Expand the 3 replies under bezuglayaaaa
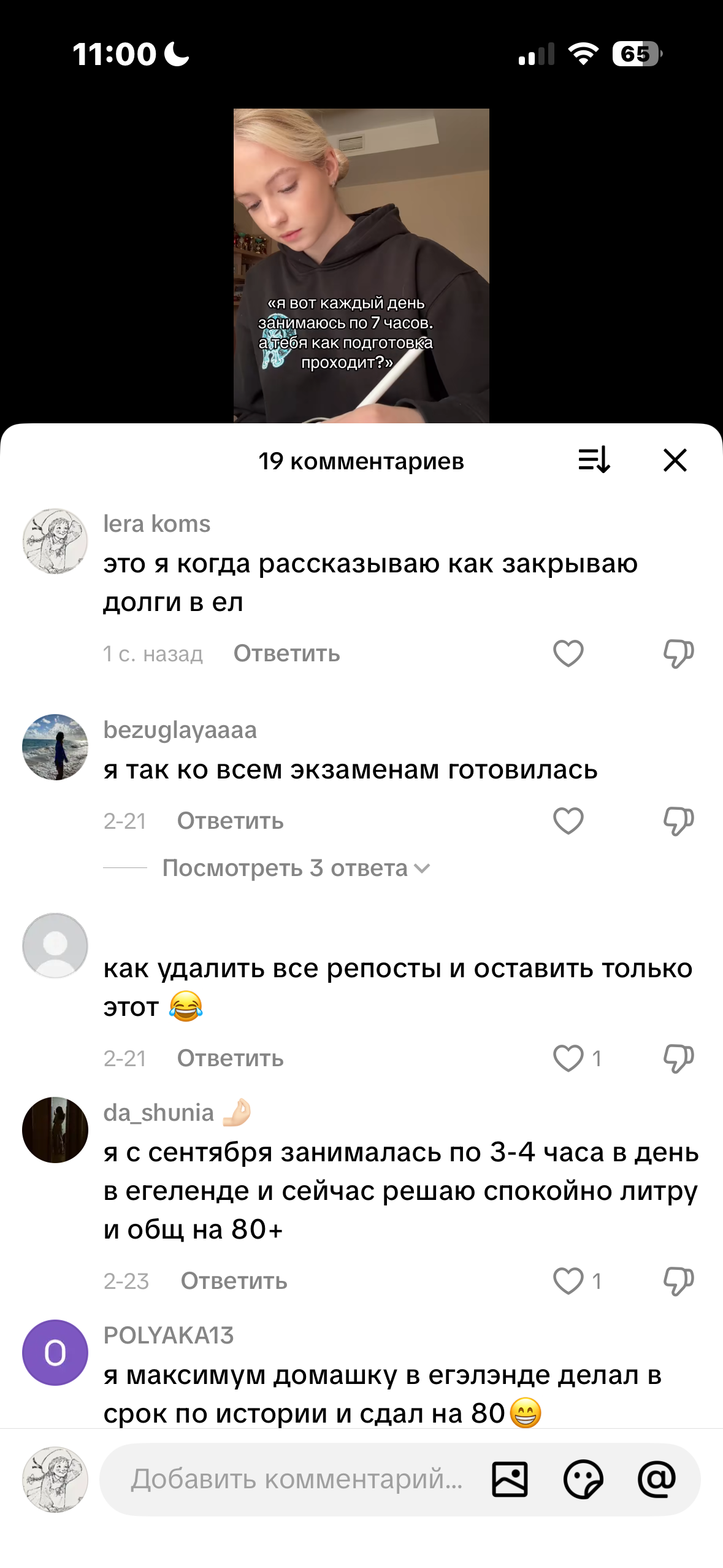723x1568 pixels. click(296, 868)
